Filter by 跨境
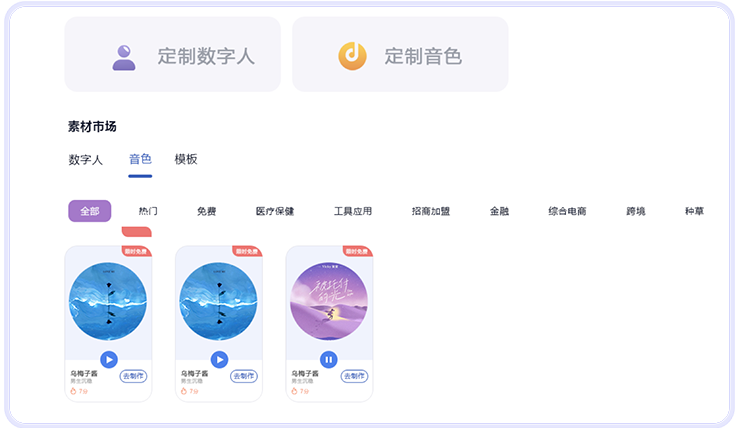Screen dimensions: 740x428 click(x=636, y=212)
